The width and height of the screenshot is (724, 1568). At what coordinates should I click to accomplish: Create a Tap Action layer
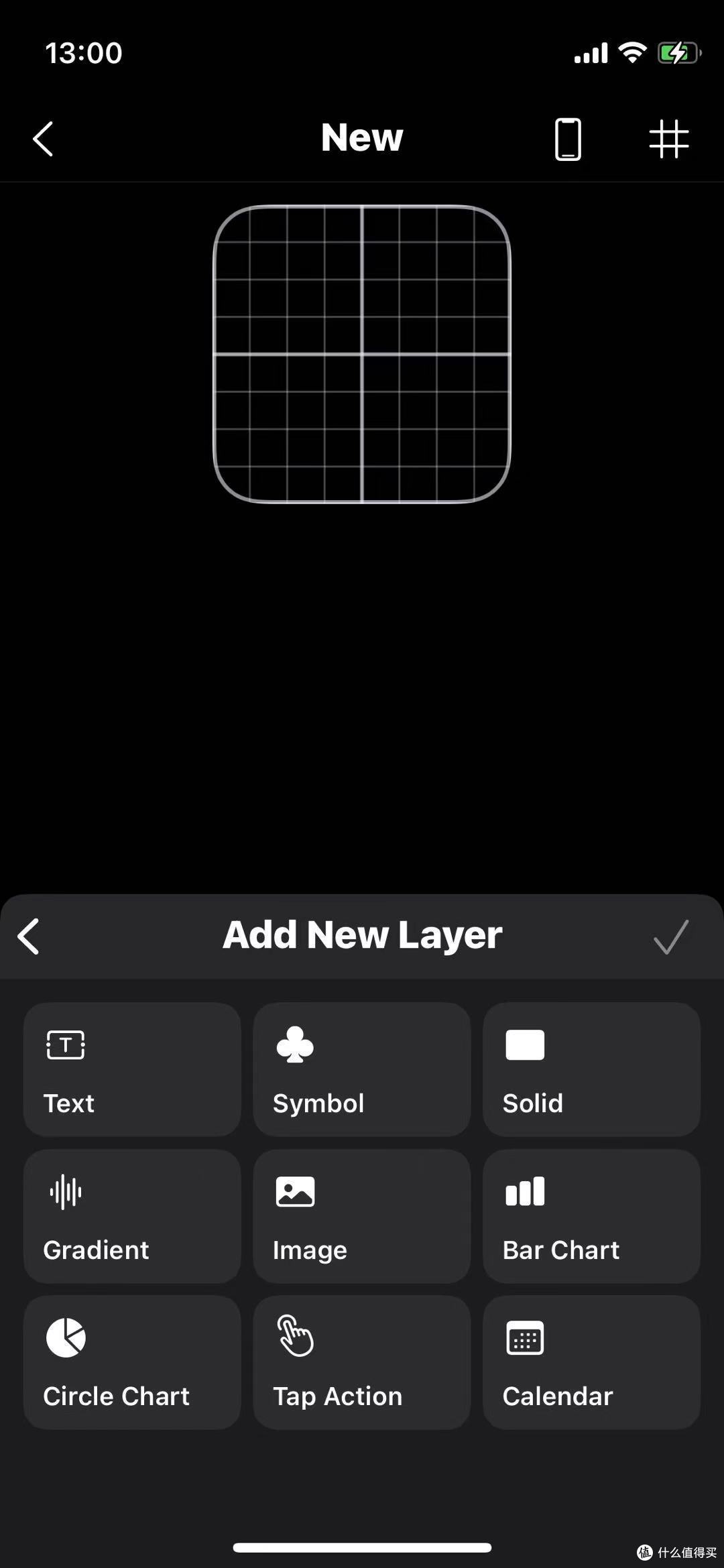[x=362, y=1362]
